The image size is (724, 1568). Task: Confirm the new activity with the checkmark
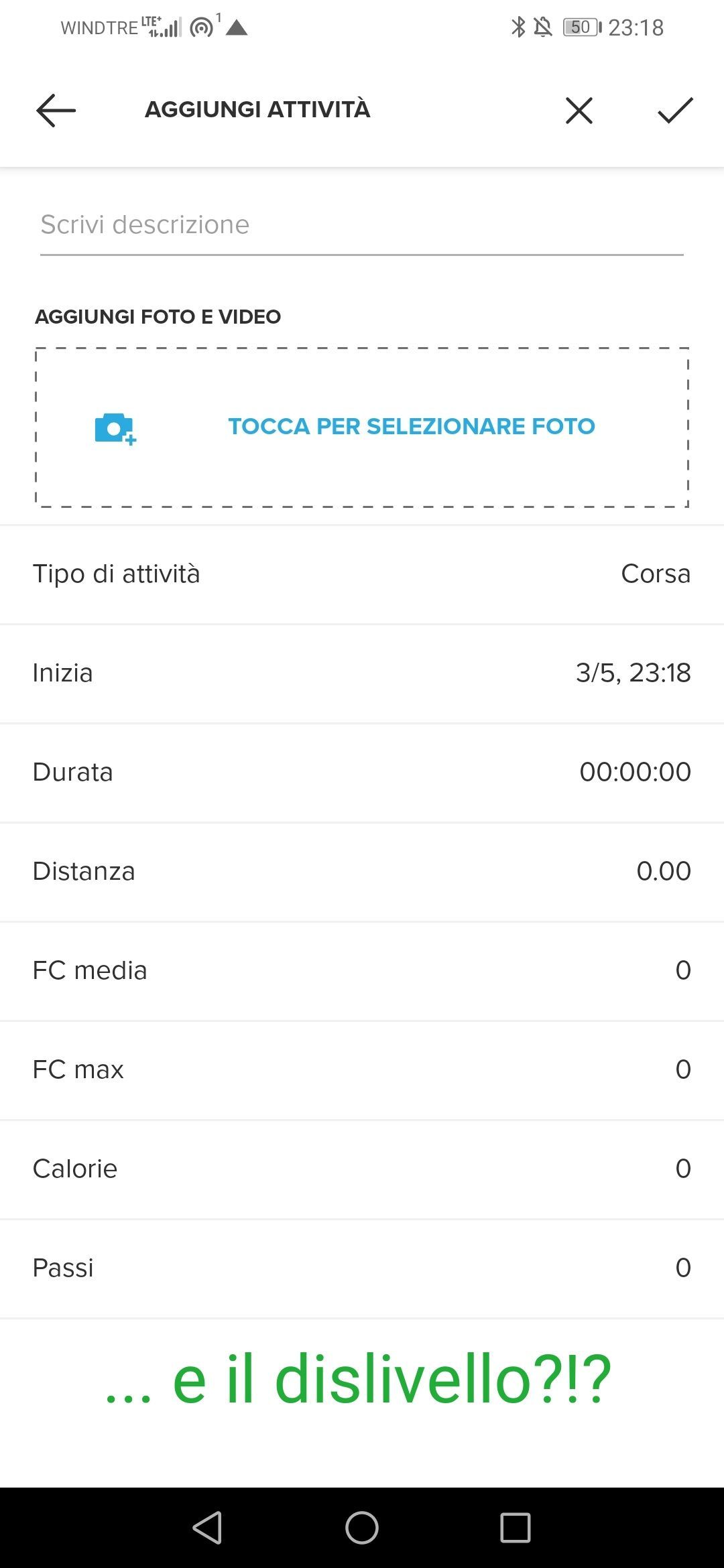pyautogui.click(x=675, y=111)
